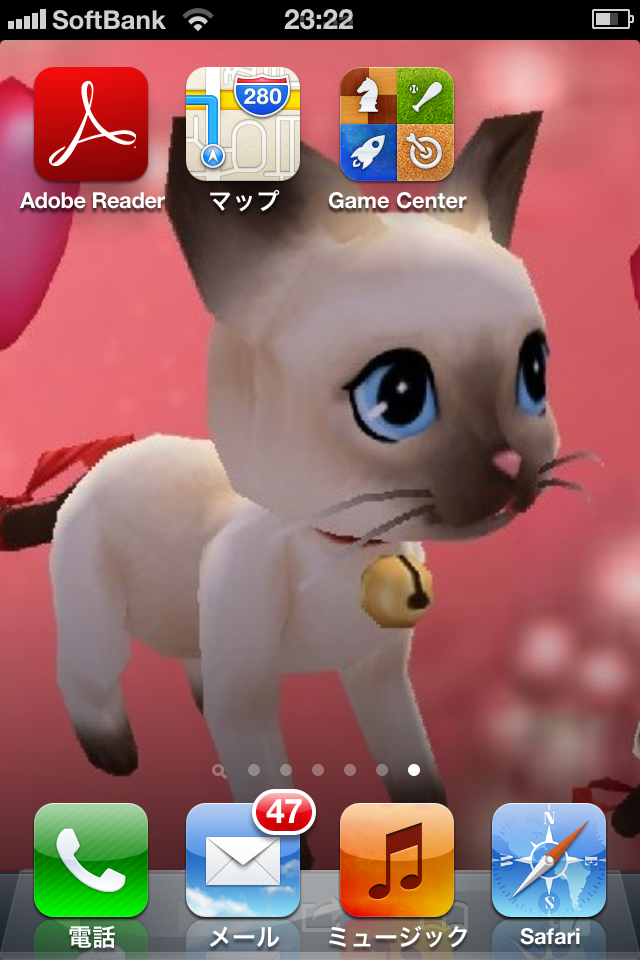Screen dimensions: 640x960
Task: Open メール with 47 unread messages
Action: point(243,860)
